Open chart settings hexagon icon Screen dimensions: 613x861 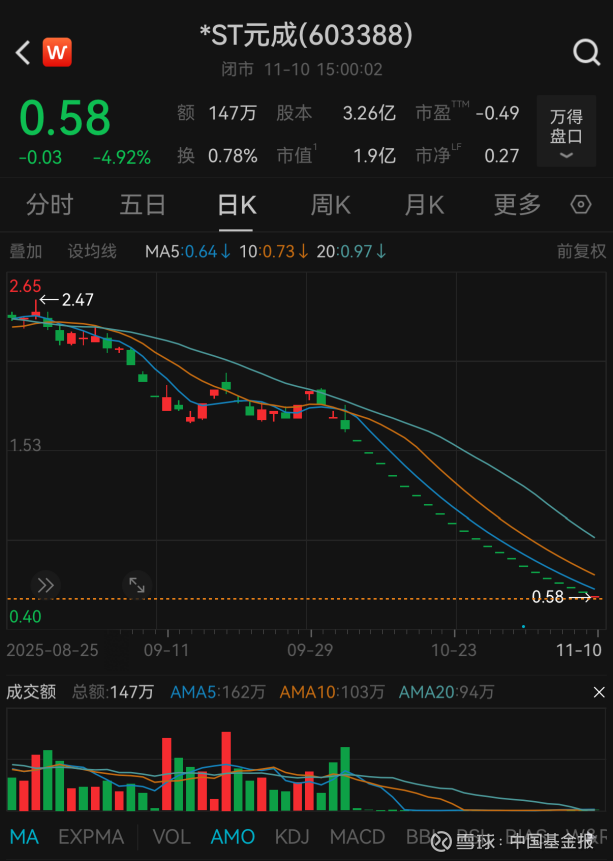[x=581, y=206]
